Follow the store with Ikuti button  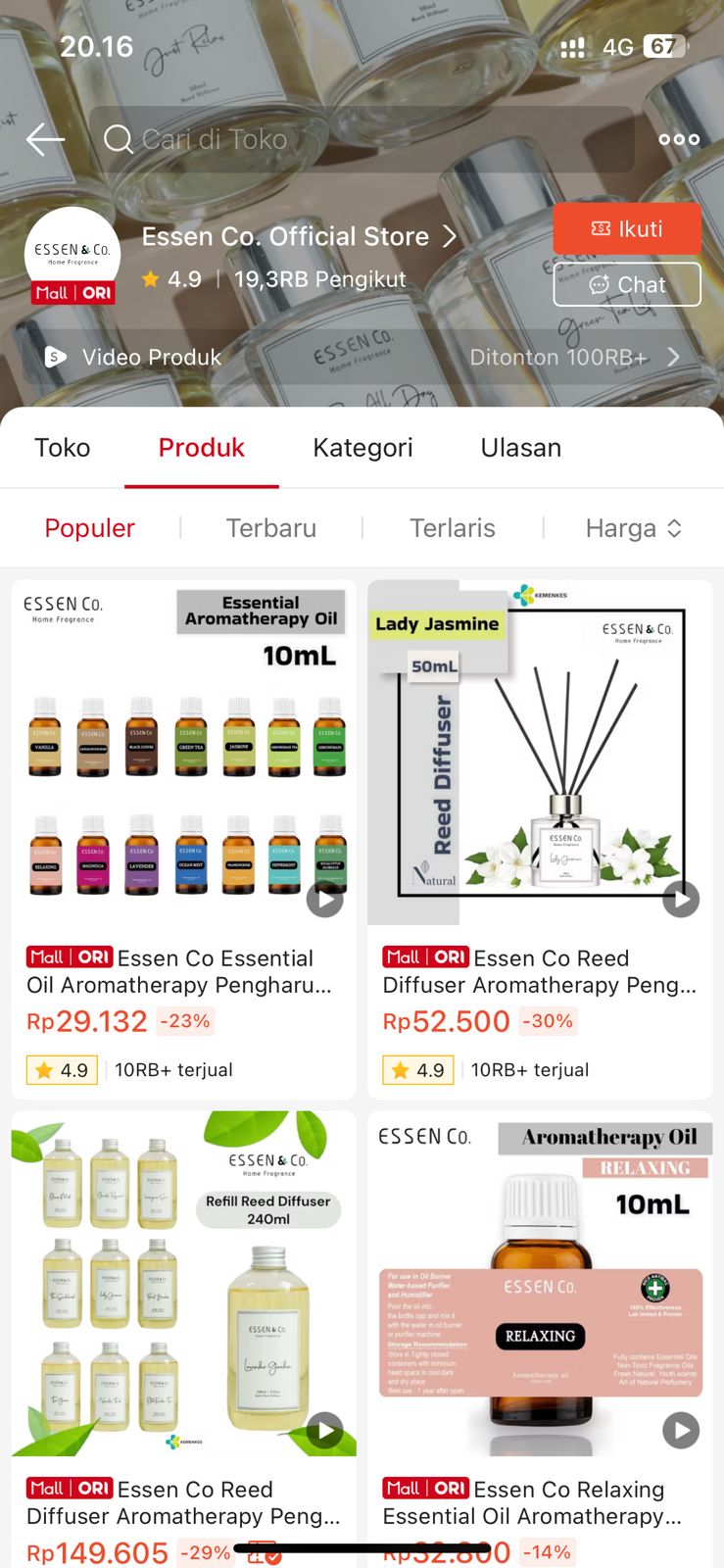click(627, 229)
